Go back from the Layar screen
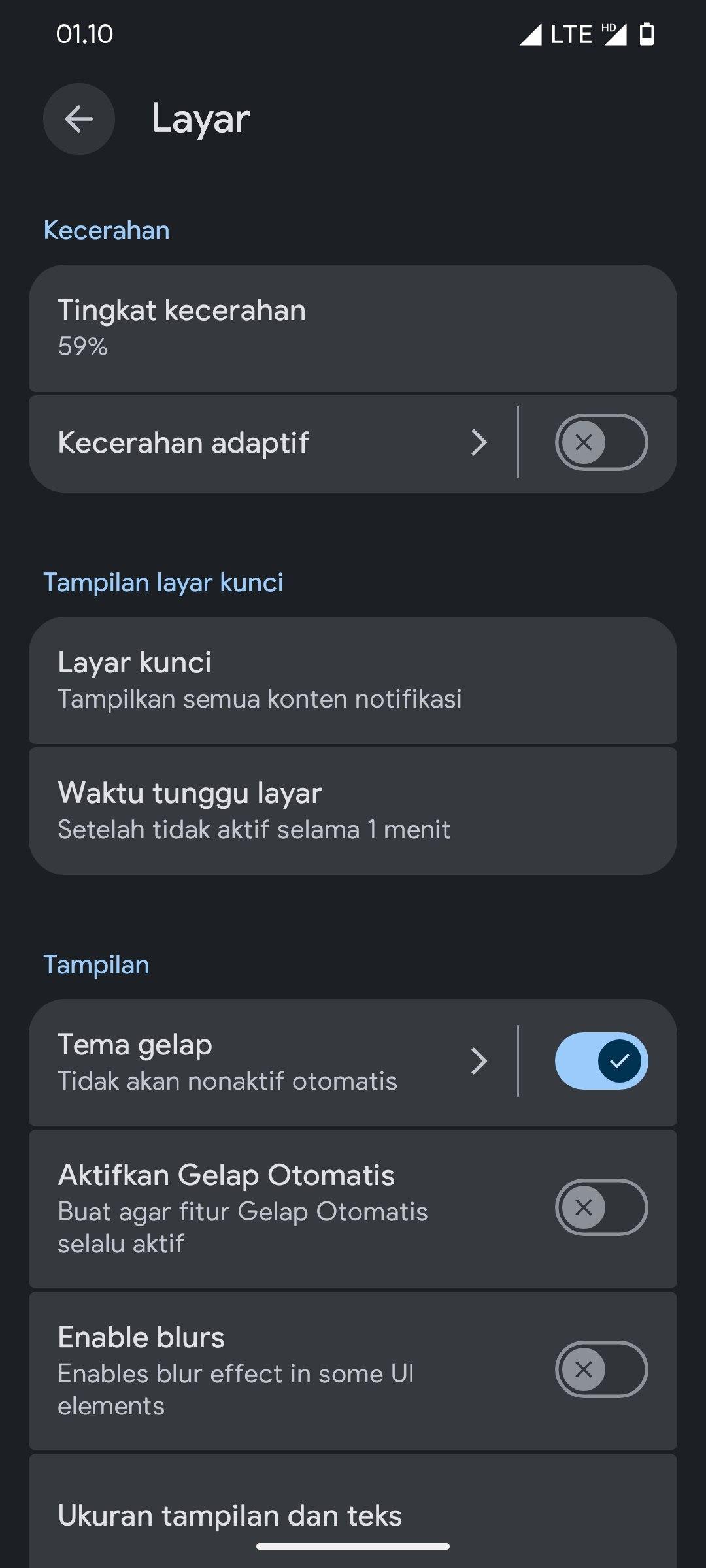 [79, 119]
